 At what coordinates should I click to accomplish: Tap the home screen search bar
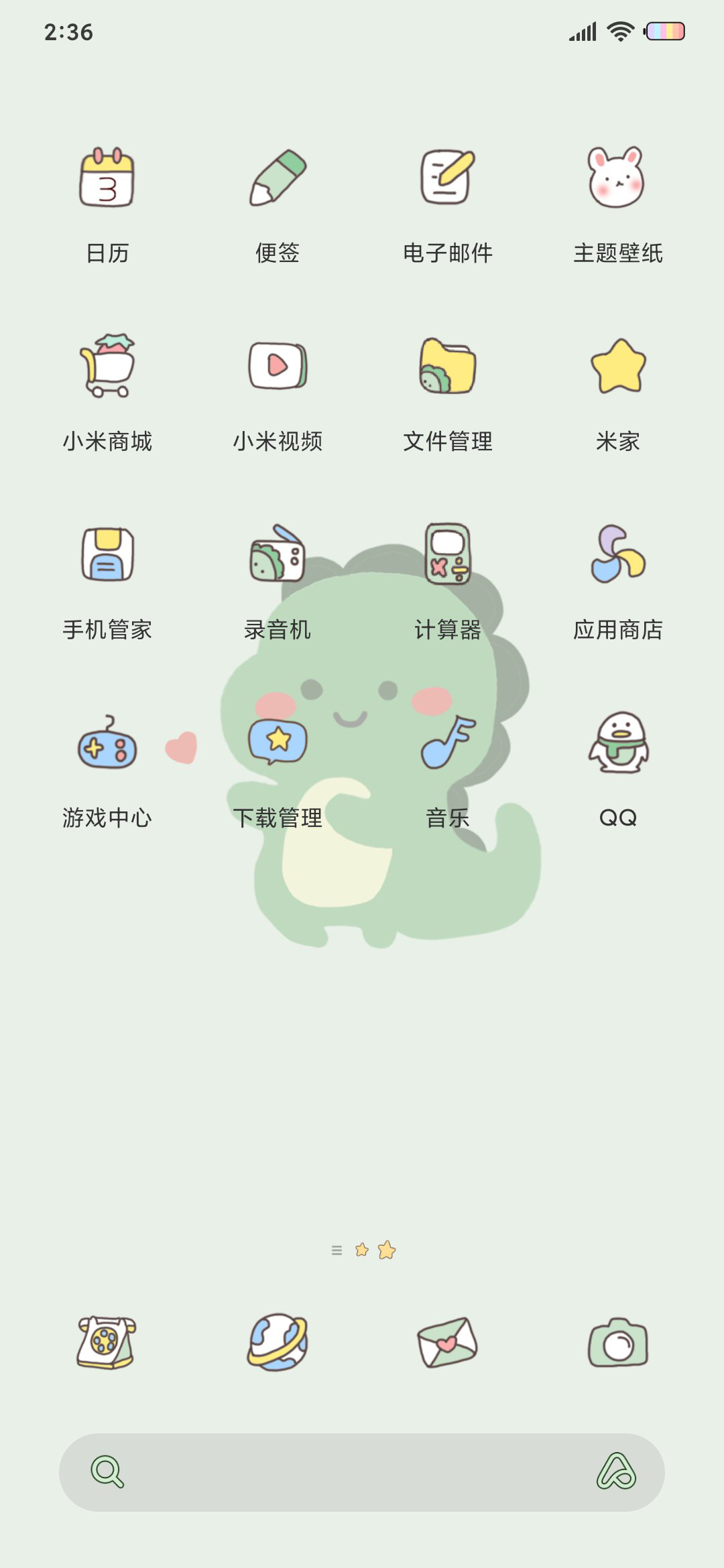[362, 1472]
